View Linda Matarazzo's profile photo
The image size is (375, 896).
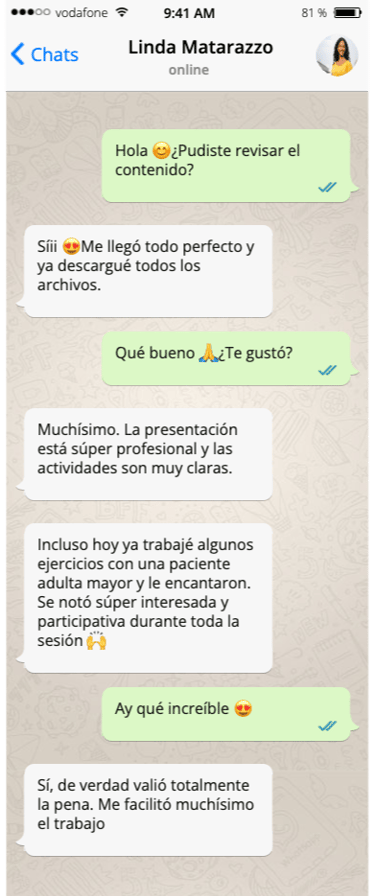[x=337, y=55]
